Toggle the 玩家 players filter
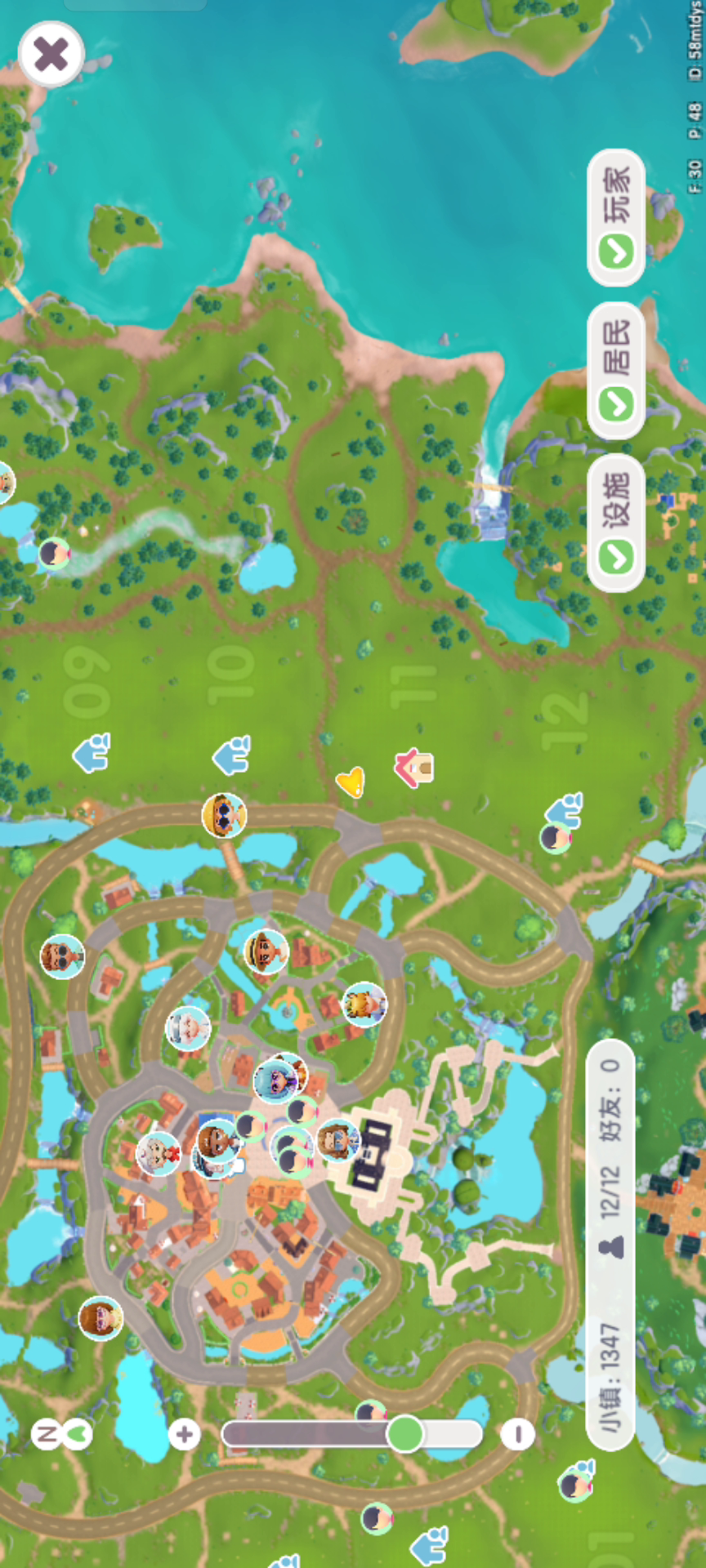 coord(616,218)
